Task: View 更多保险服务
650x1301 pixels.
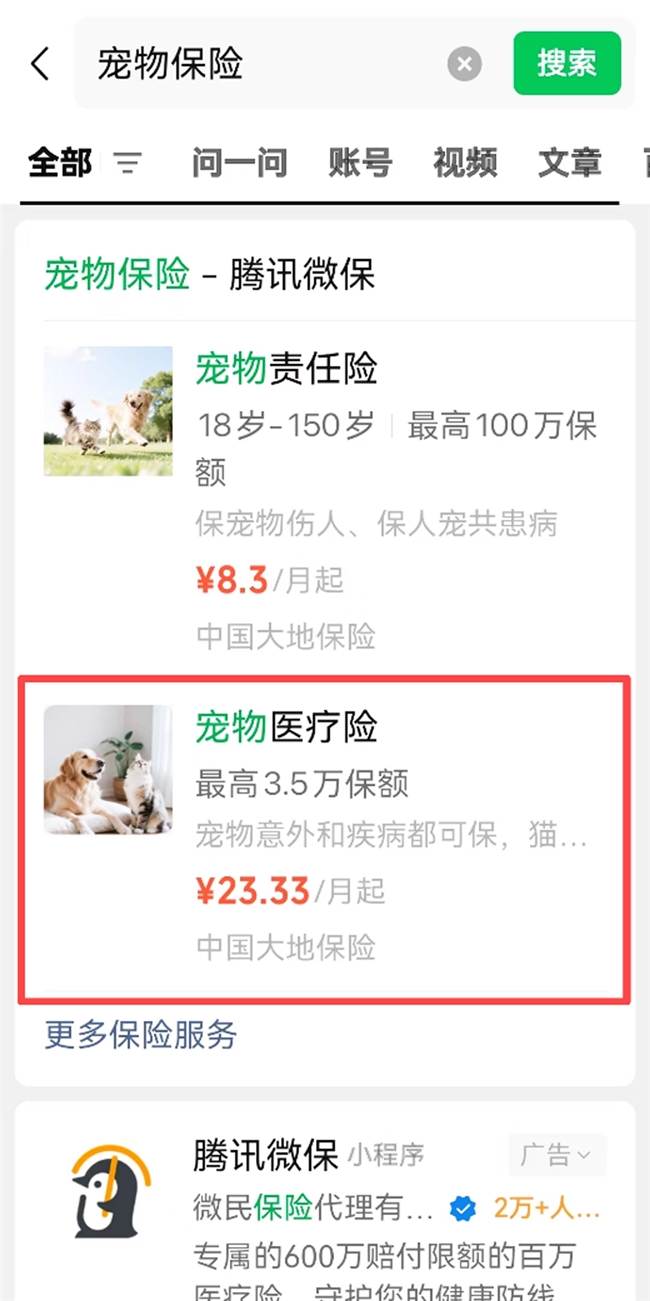Action: (141, 1034)
